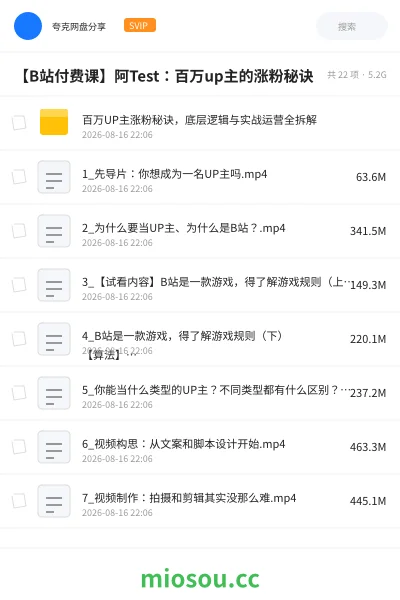This screenshot has height=600, width=400.
Task: Tick the checkbox for 7_视频制作 video
Action: [19, 501]
